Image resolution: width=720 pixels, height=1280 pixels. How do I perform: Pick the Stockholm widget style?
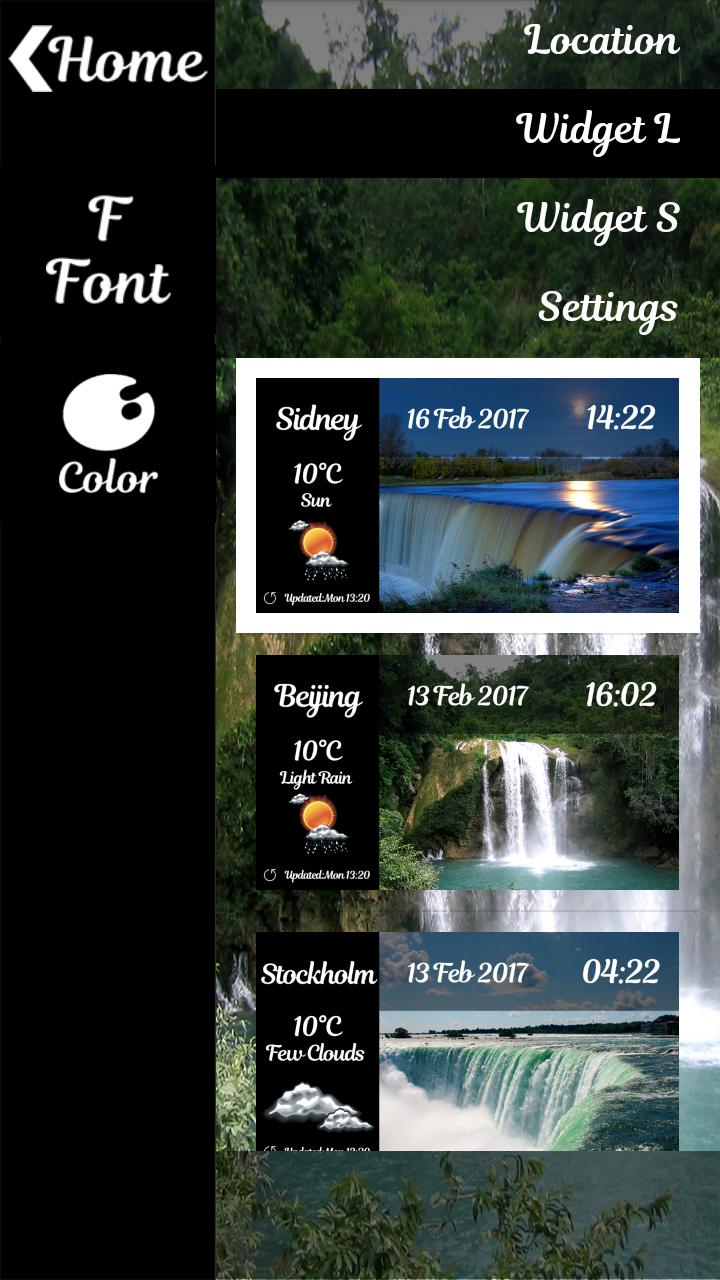coord(467,1040)
